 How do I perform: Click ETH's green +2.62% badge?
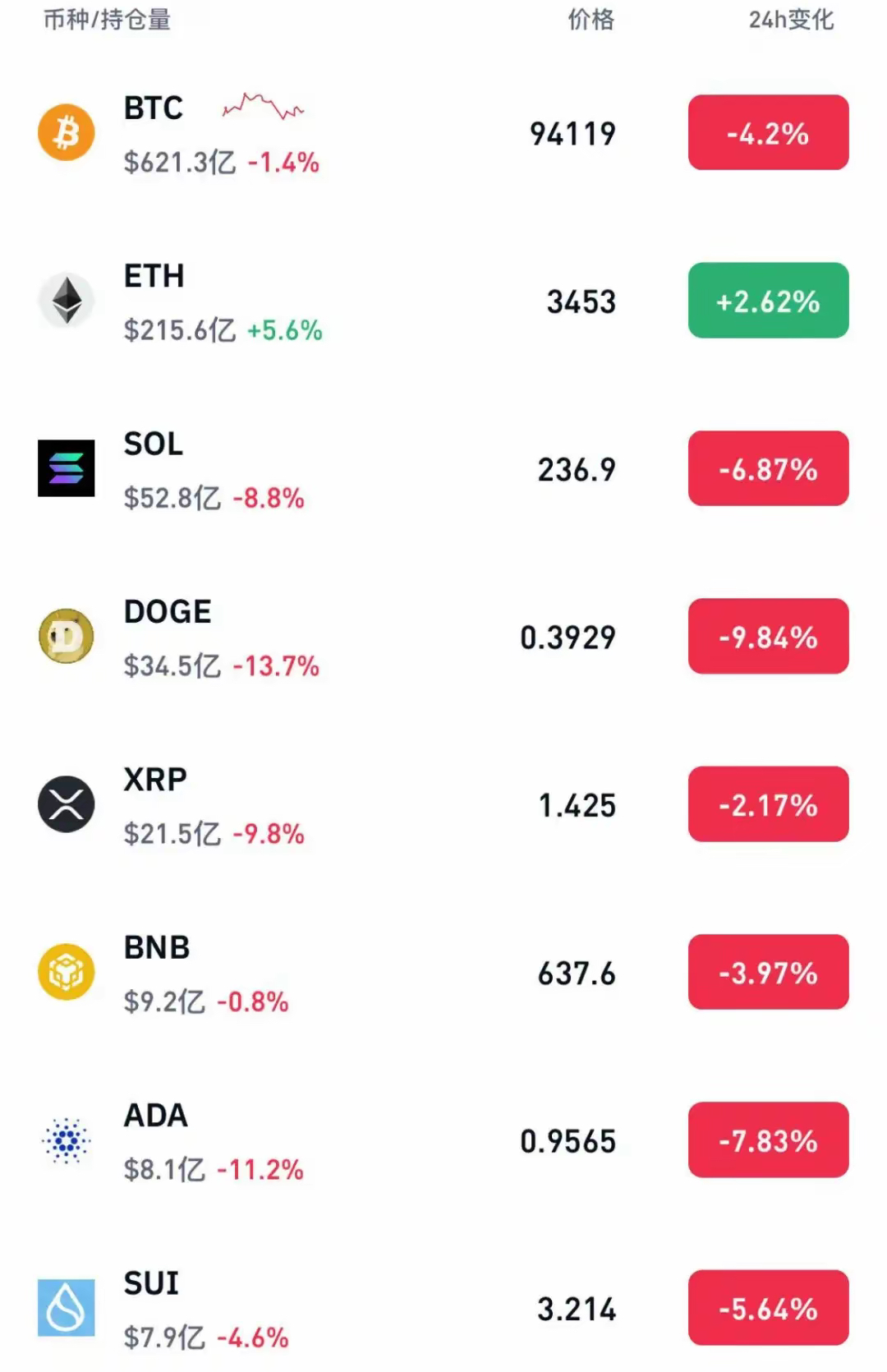point(767,300)
